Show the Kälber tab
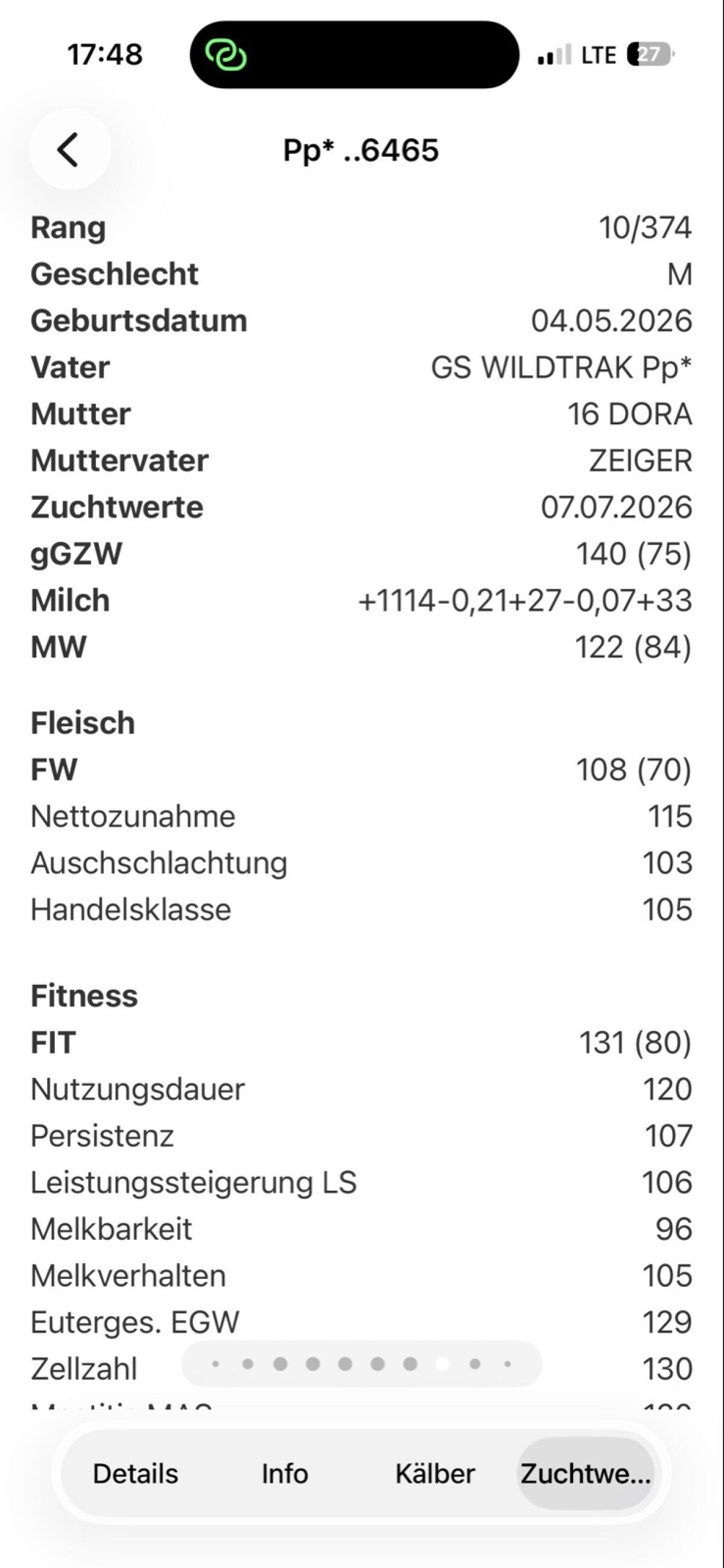Image resolution: width=724 pixels, height=1568 pixels. click(x=435, y=1474)
